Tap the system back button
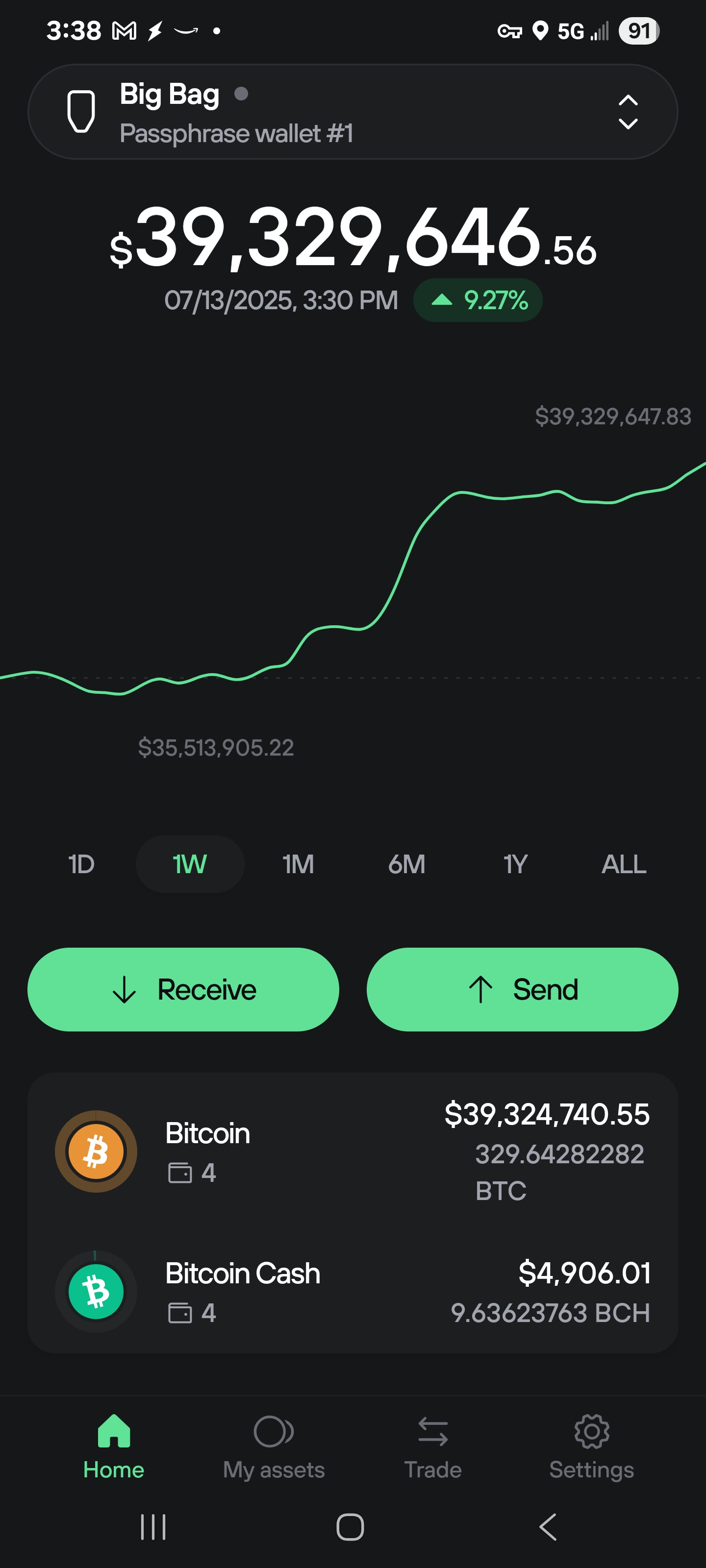 tap(548, 1527)
